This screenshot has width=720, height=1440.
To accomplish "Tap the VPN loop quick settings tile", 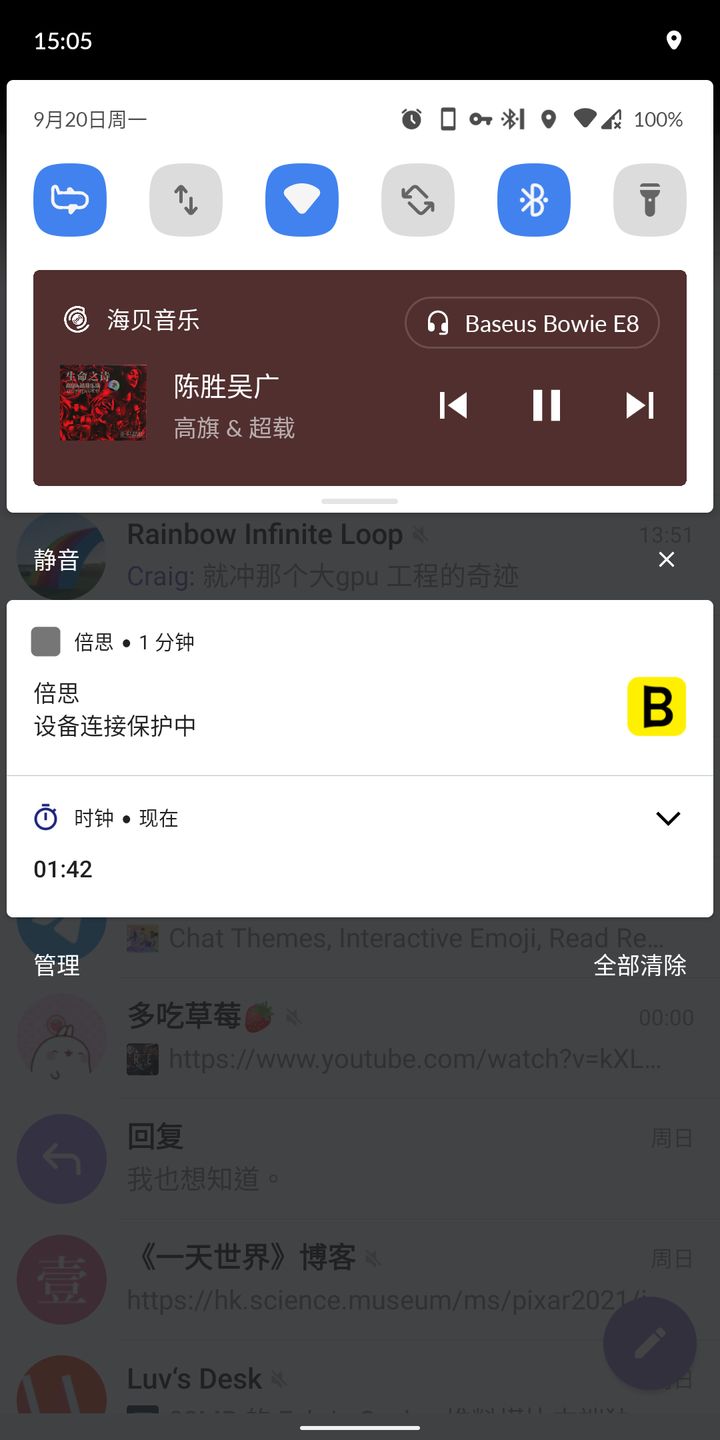I will point(69,199).
